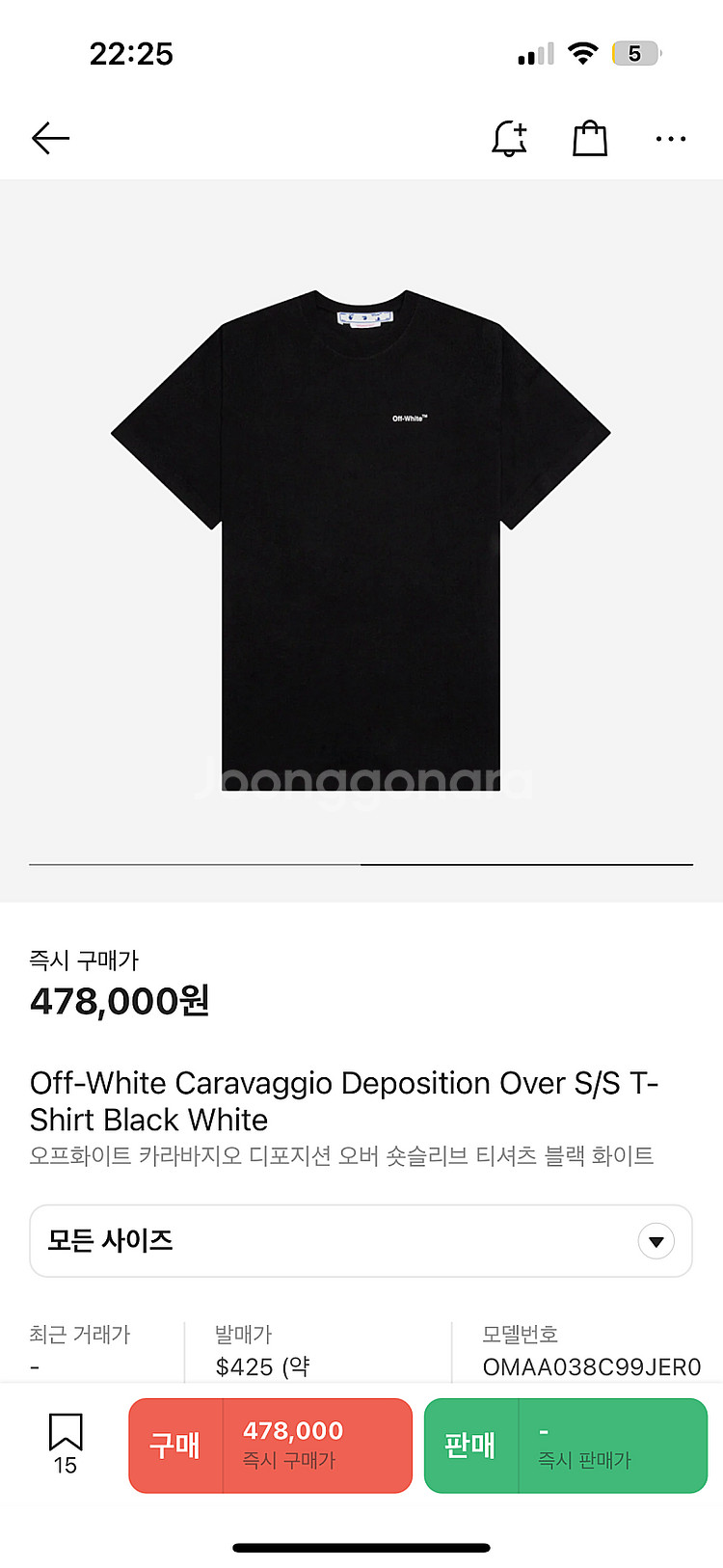The image size is (723, 1568).
Task: Open the shopping bag
Action: point(590,139)
